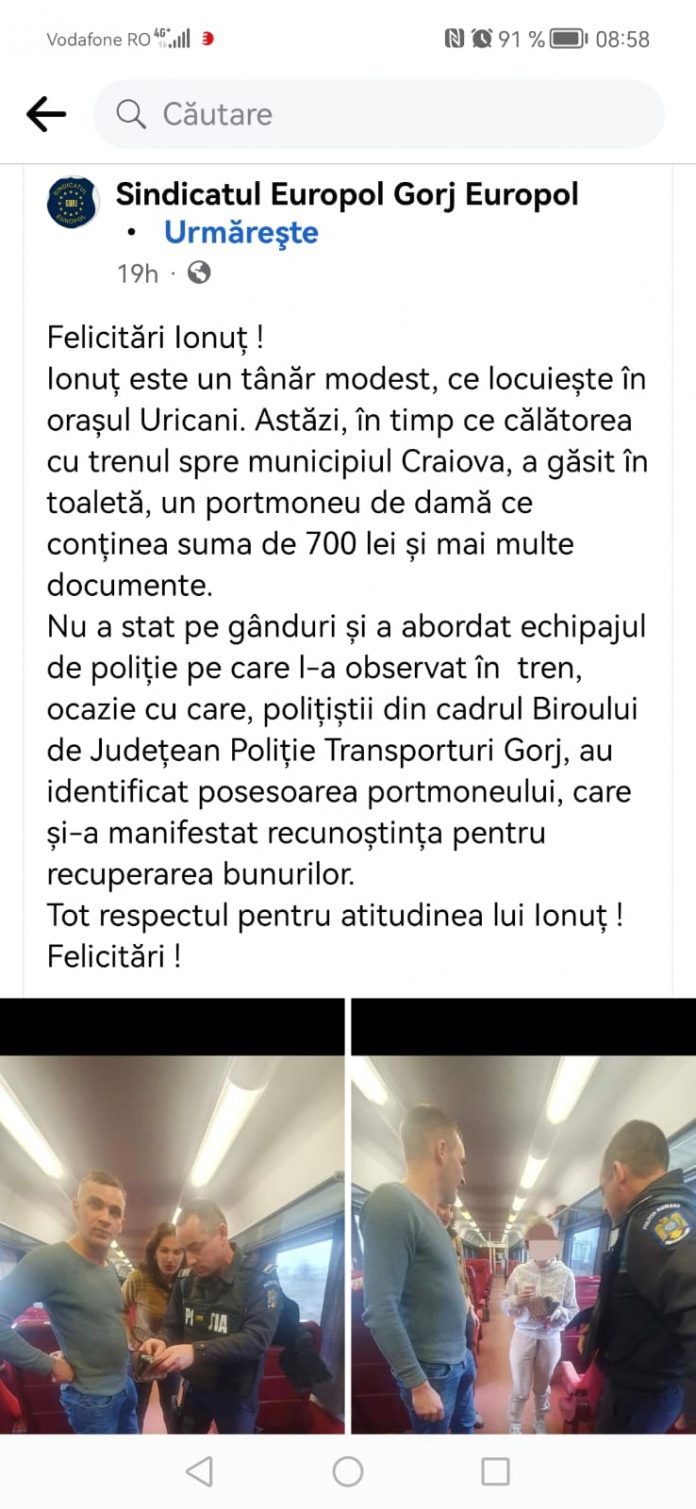Open the Căutare search field

pos(378,114)
